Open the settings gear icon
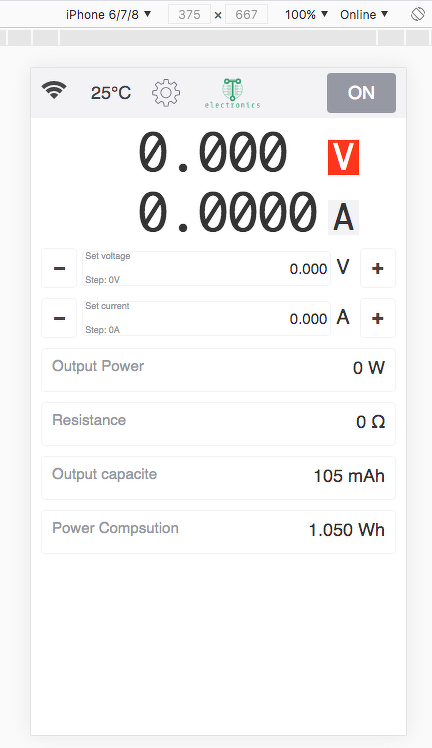Image resolution: width=432 pixels, height=748 pixels. (166, 93)
